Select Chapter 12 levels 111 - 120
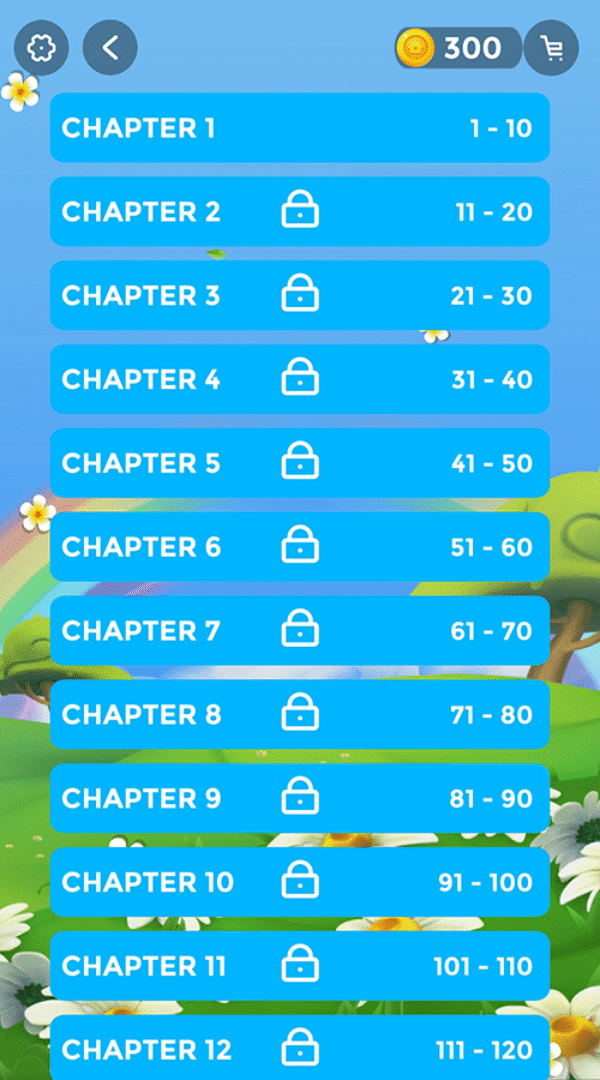The width and height of the screenshot is (600, 1080). point(300,1050)
